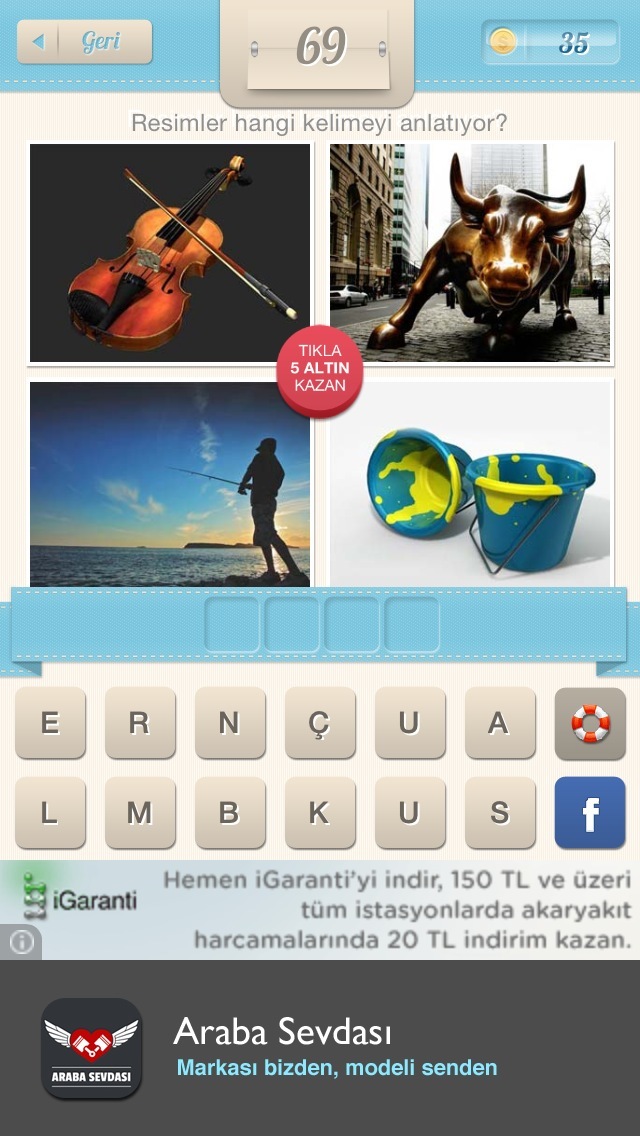Viewport: 640px width, 1136px height.
Task: Open the Araba Sevdası app banner
Action: pyautogui.click(x=320, y=1048)
